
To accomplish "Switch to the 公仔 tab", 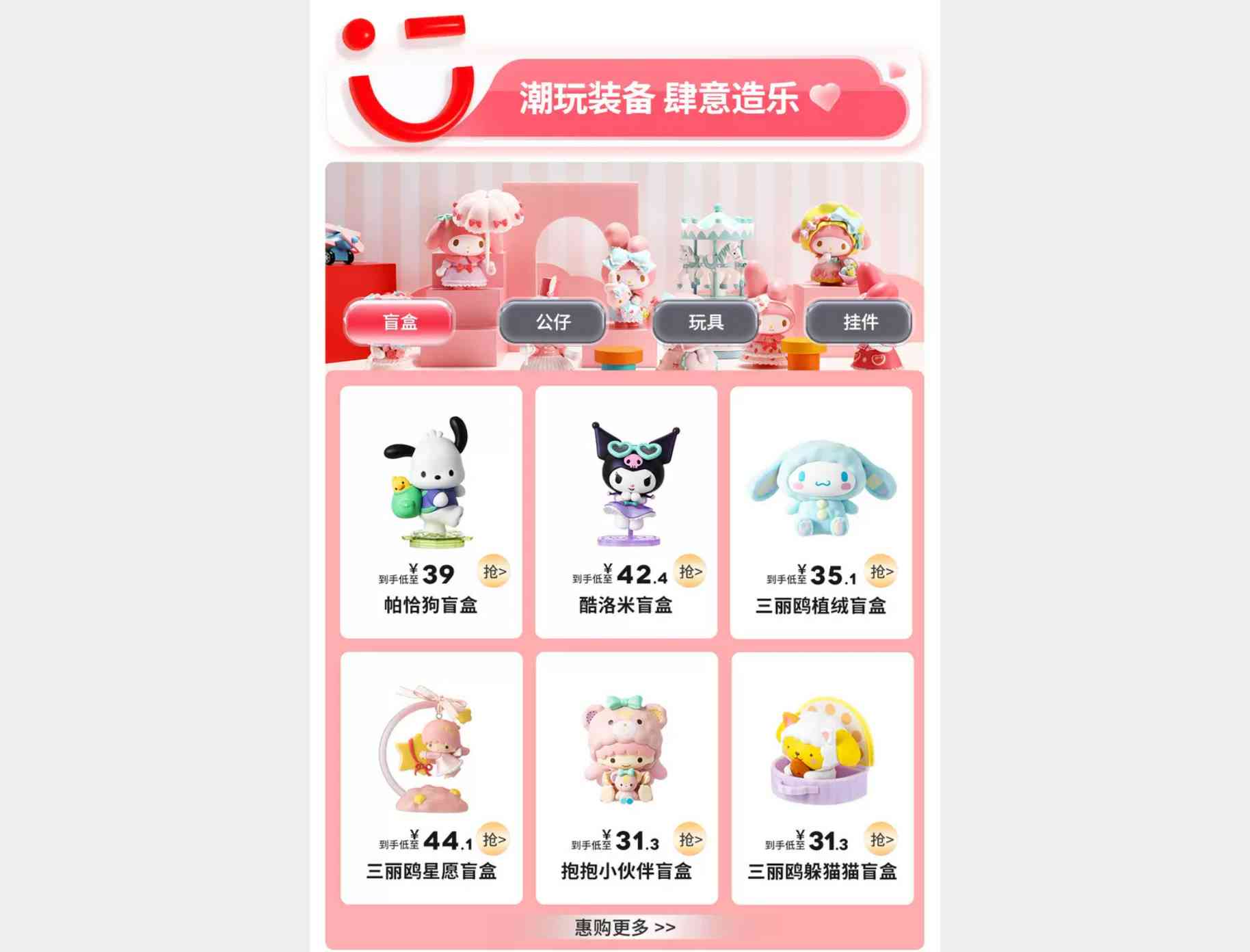I will (x=553, y=321).
